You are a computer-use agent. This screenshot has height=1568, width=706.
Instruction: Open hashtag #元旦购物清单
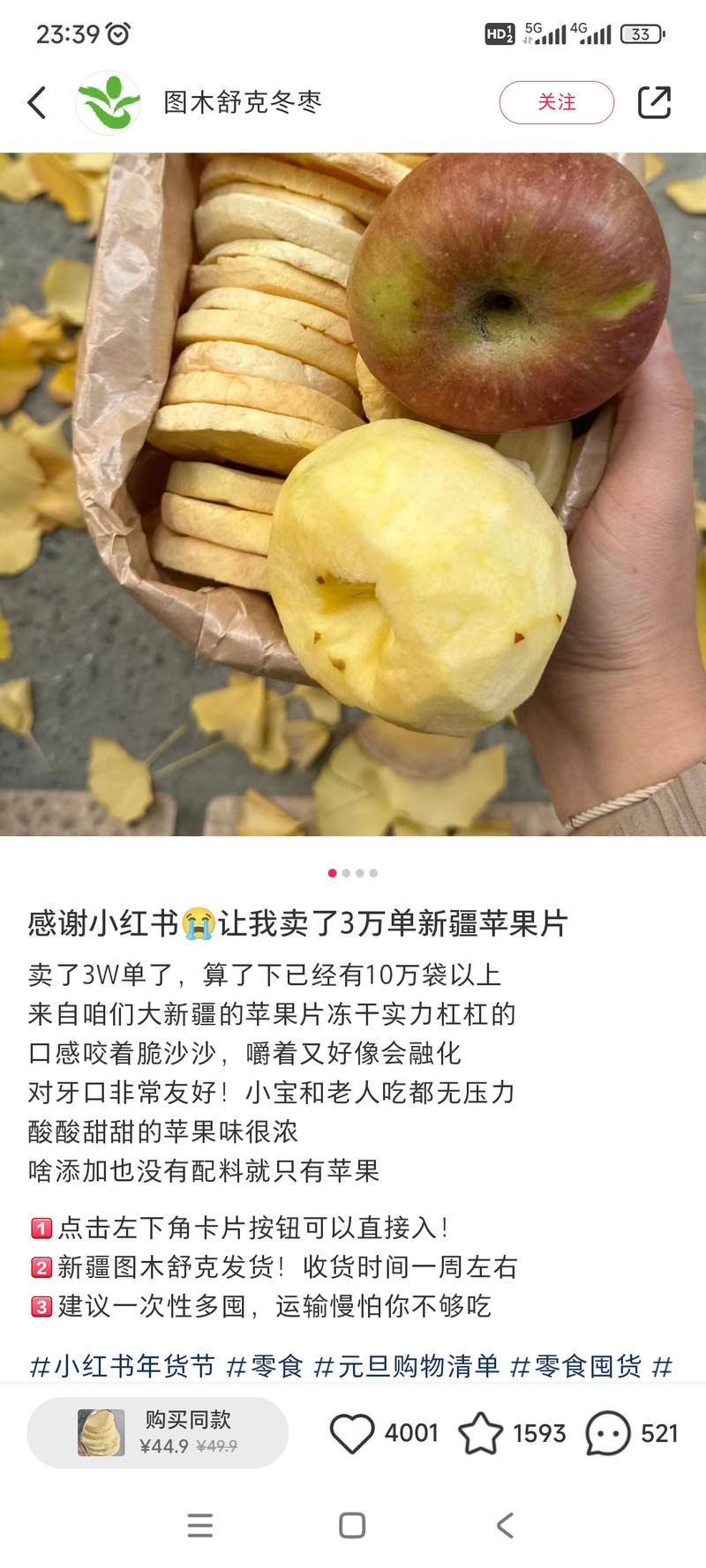click(x=407, y=1366)
